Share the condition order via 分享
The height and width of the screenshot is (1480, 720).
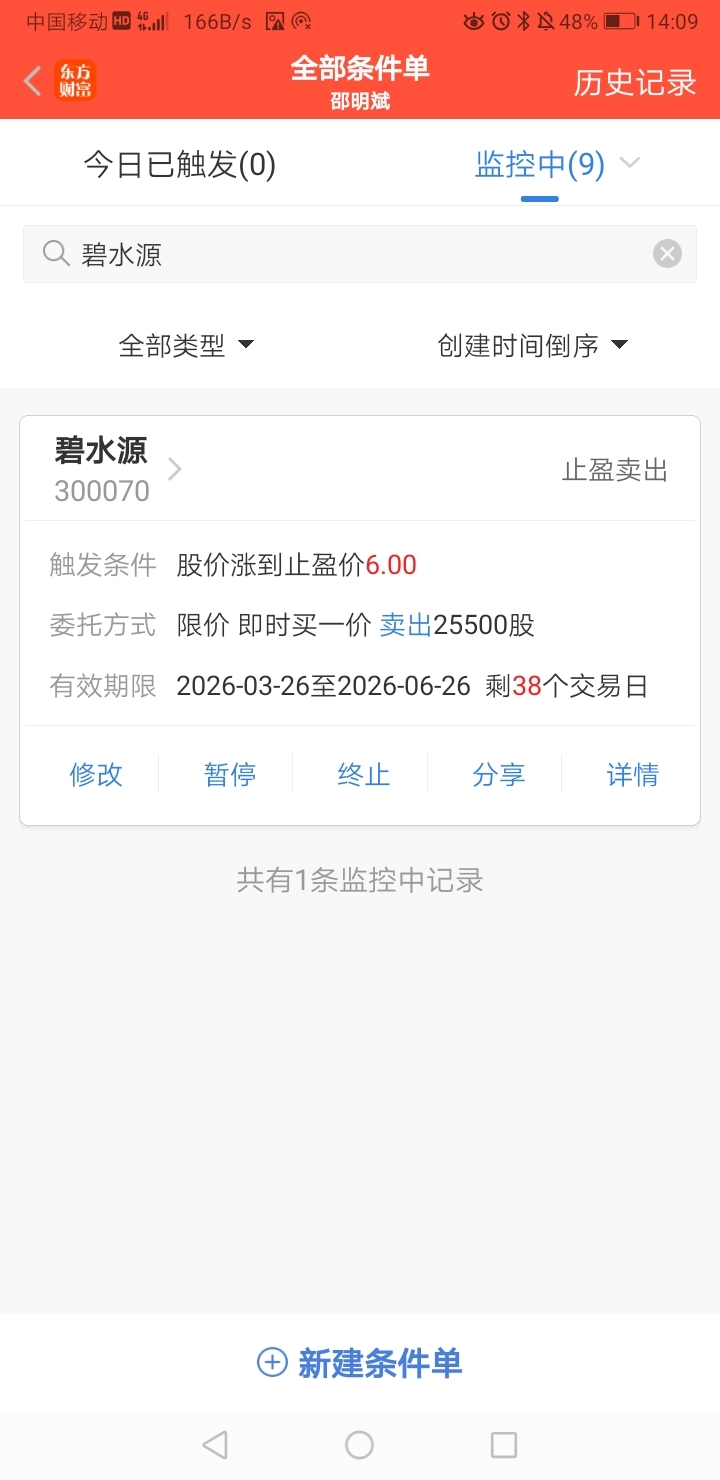pyautogui.click(x=498, y=774)
